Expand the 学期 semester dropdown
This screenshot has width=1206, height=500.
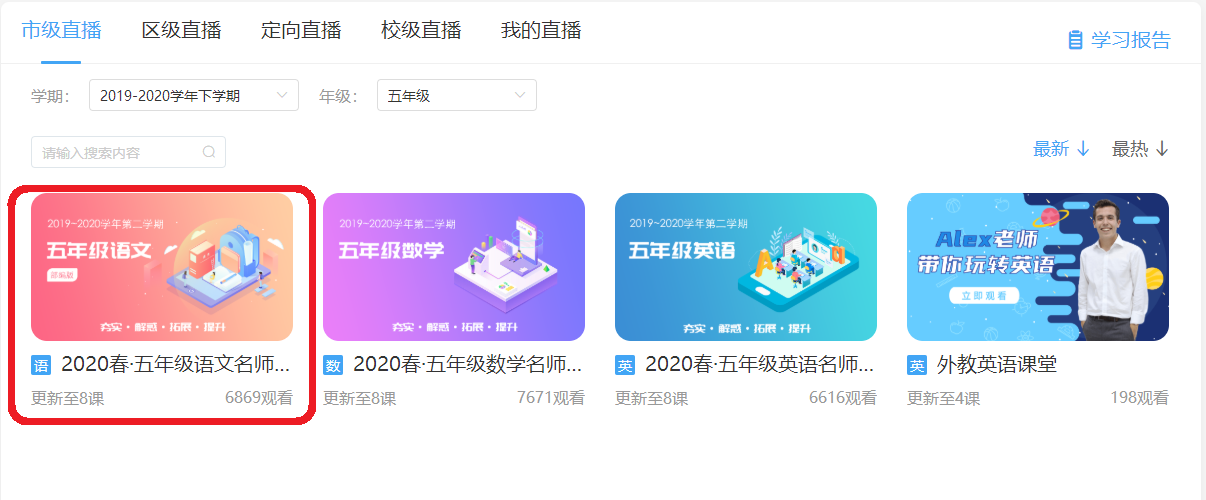[x=194, y=96]
